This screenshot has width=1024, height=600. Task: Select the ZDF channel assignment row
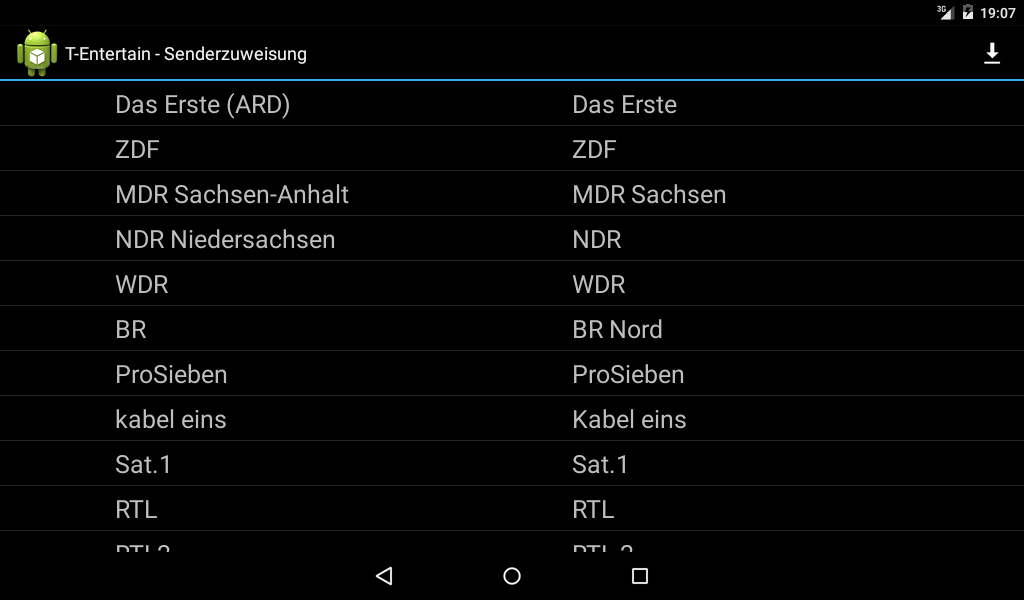(x=512, y=149)
